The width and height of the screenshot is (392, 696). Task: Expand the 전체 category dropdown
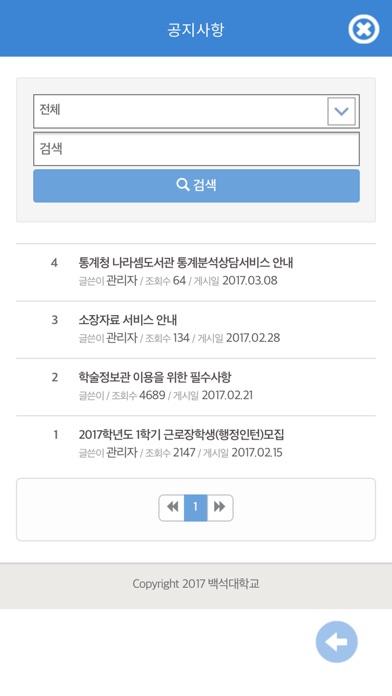pos(196,111)
